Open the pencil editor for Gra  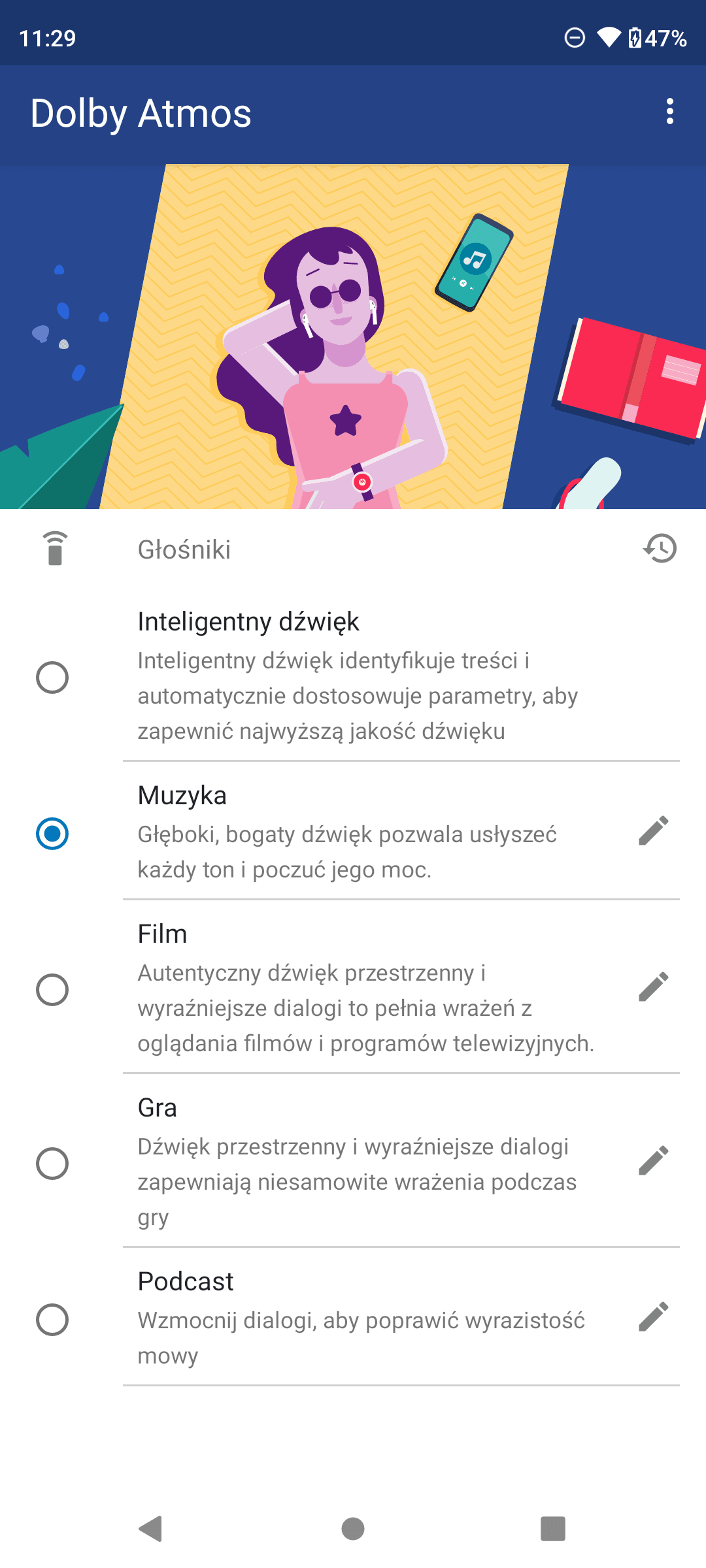[653, 1161]
